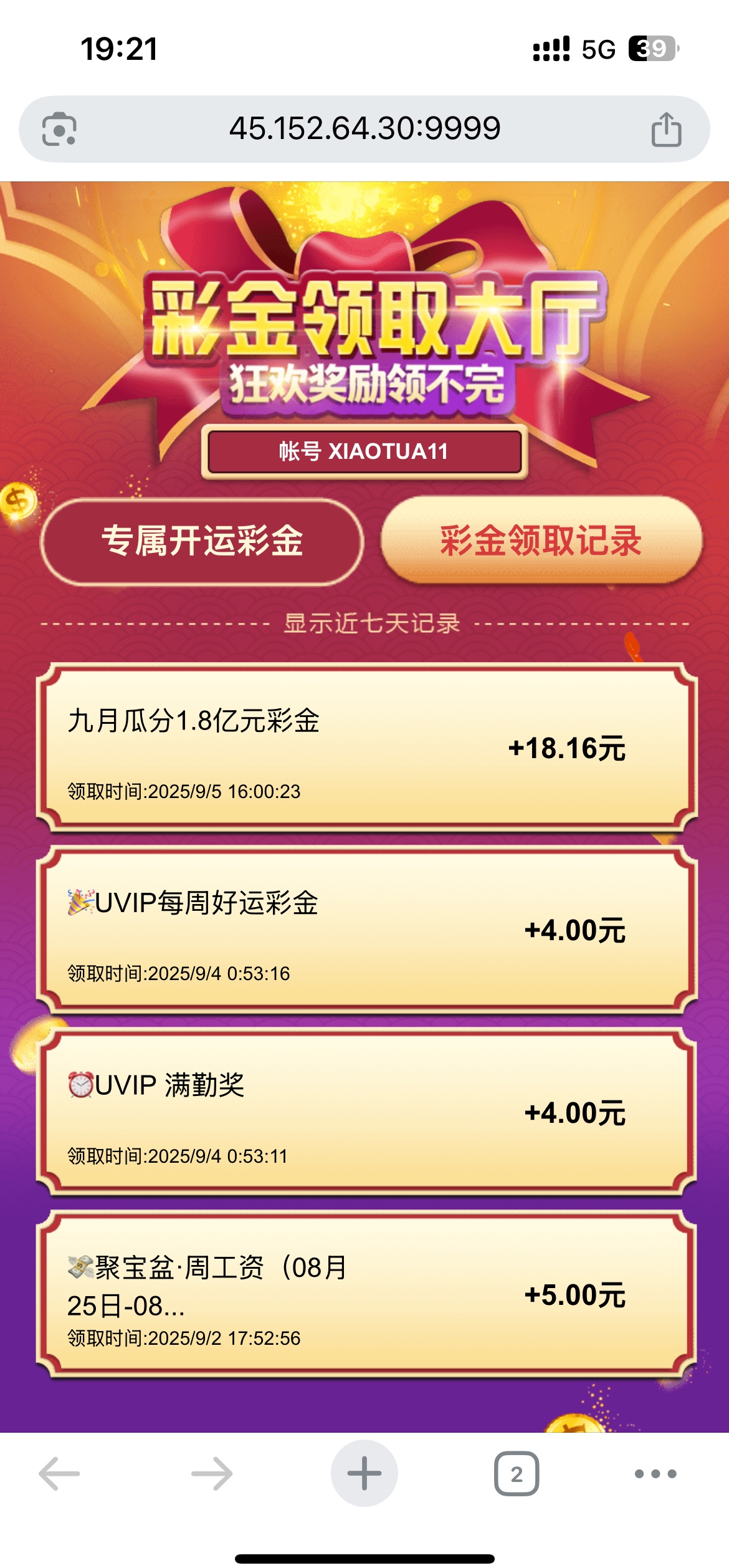
Task: Share this page via share icon
Action: point(666,129)
